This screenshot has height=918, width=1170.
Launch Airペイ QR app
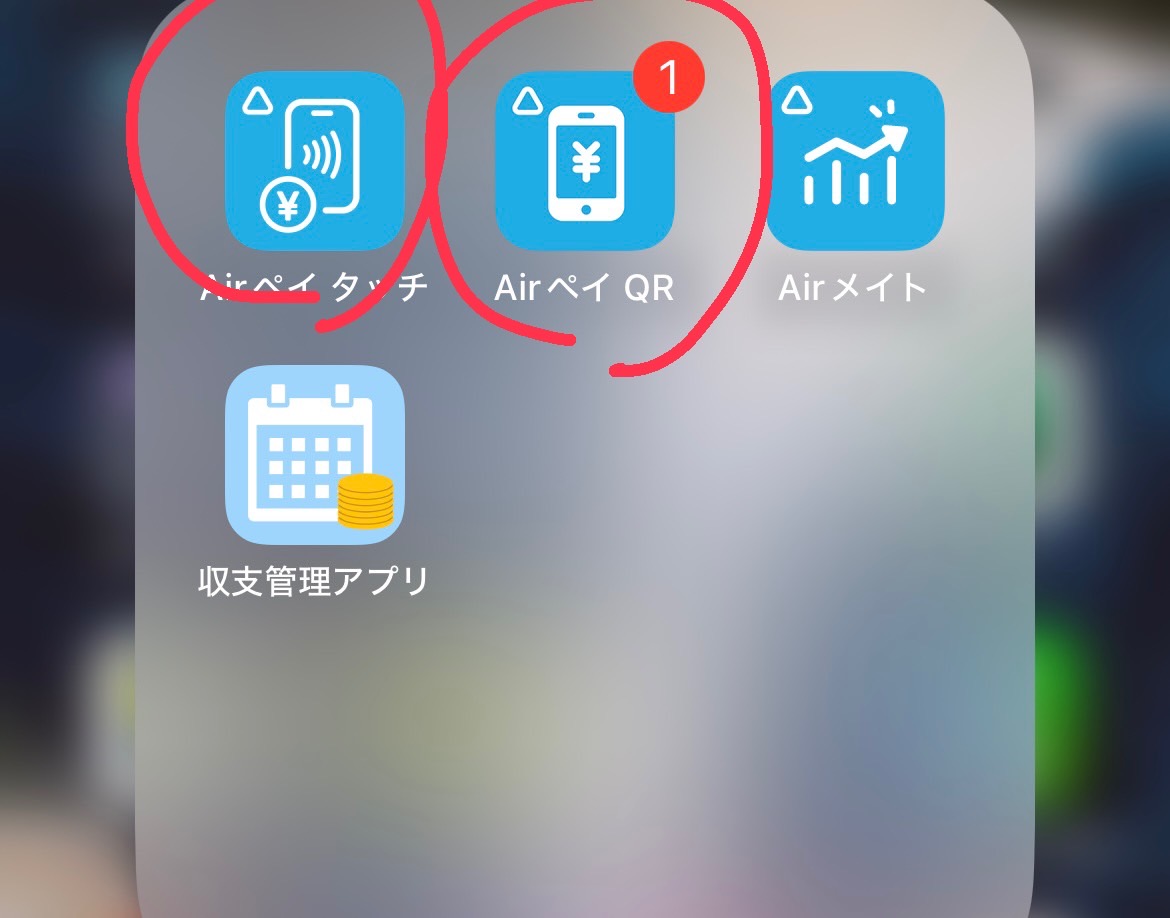tap(585, 161)
